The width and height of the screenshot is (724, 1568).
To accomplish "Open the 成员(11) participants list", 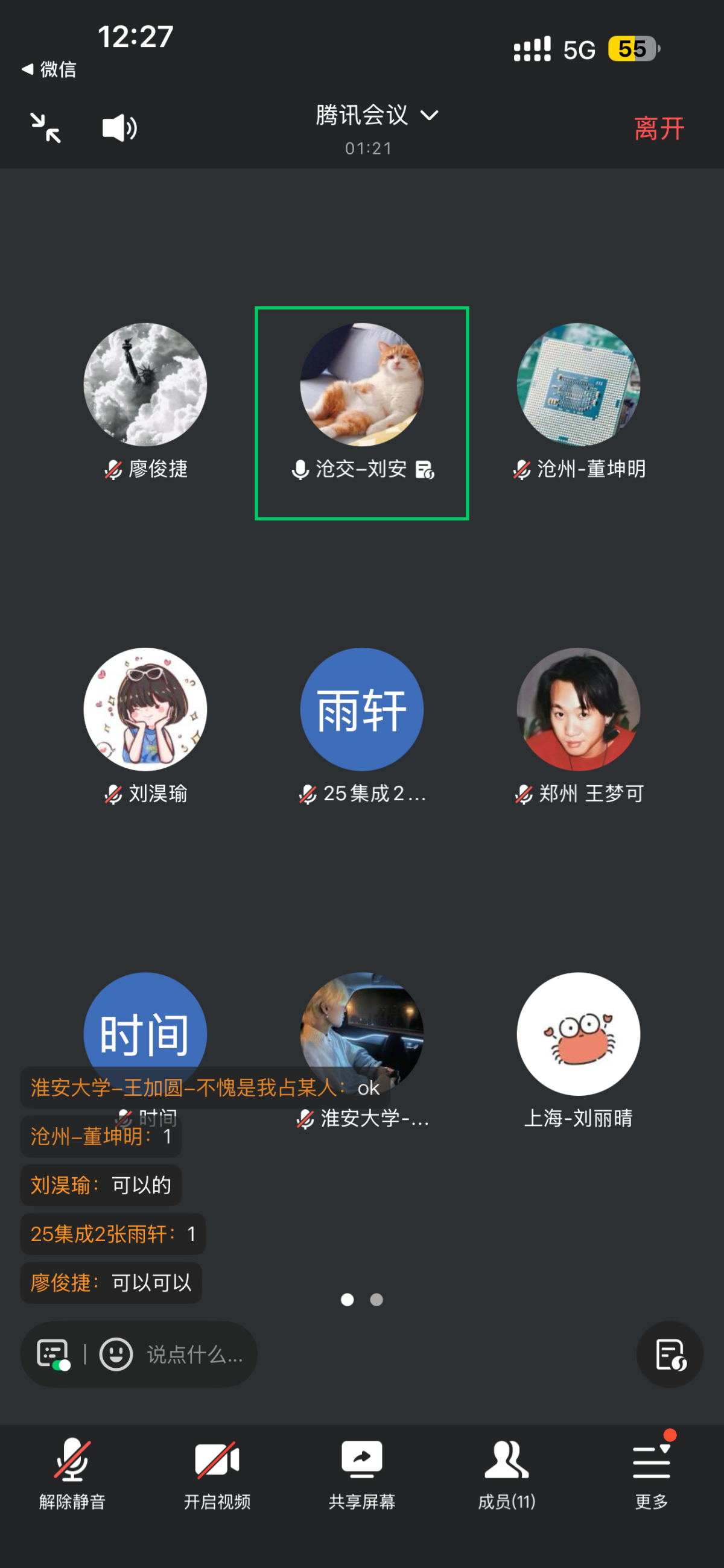I will (x=507, y=1460).
